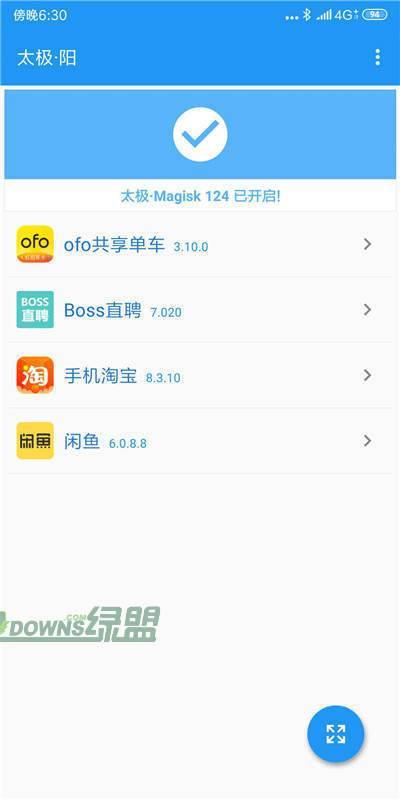This screenshot has width=400, height=800.
Task: Open the 闲鱼 app row
Action: [200, 440]
